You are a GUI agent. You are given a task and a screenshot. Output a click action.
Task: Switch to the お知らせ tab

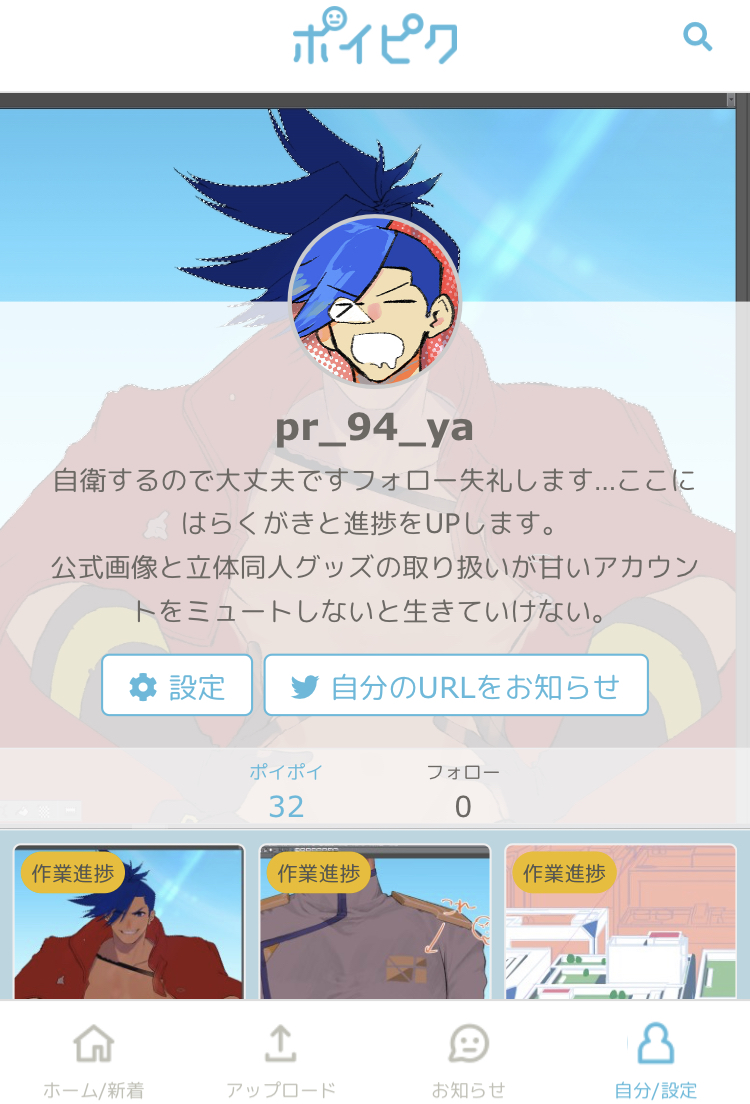tap(468, 1060)
